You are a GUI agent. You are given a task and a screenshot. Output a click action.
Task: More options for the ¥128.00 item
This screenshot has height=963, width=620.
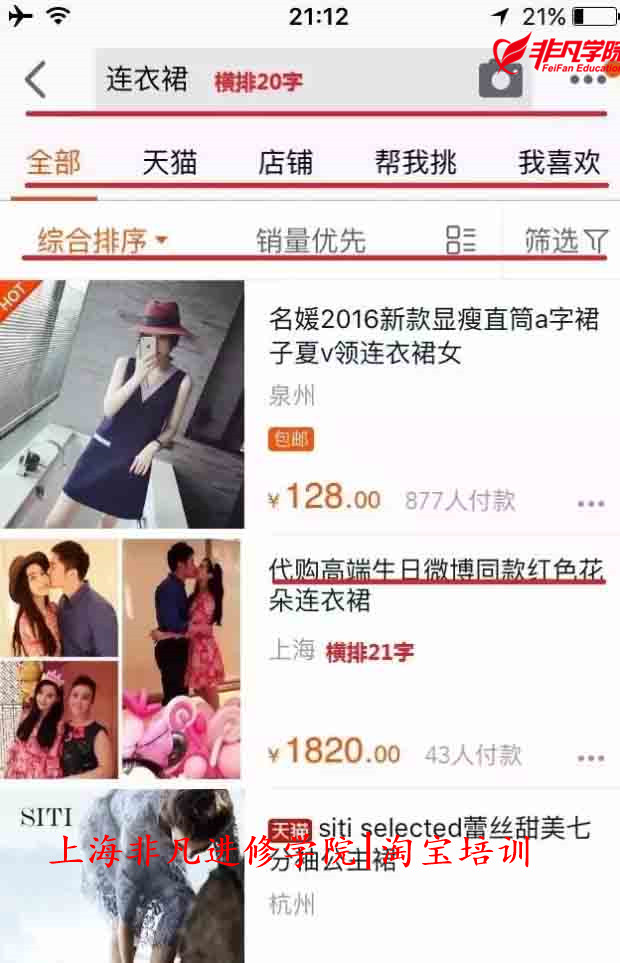(x=591, y=503)
